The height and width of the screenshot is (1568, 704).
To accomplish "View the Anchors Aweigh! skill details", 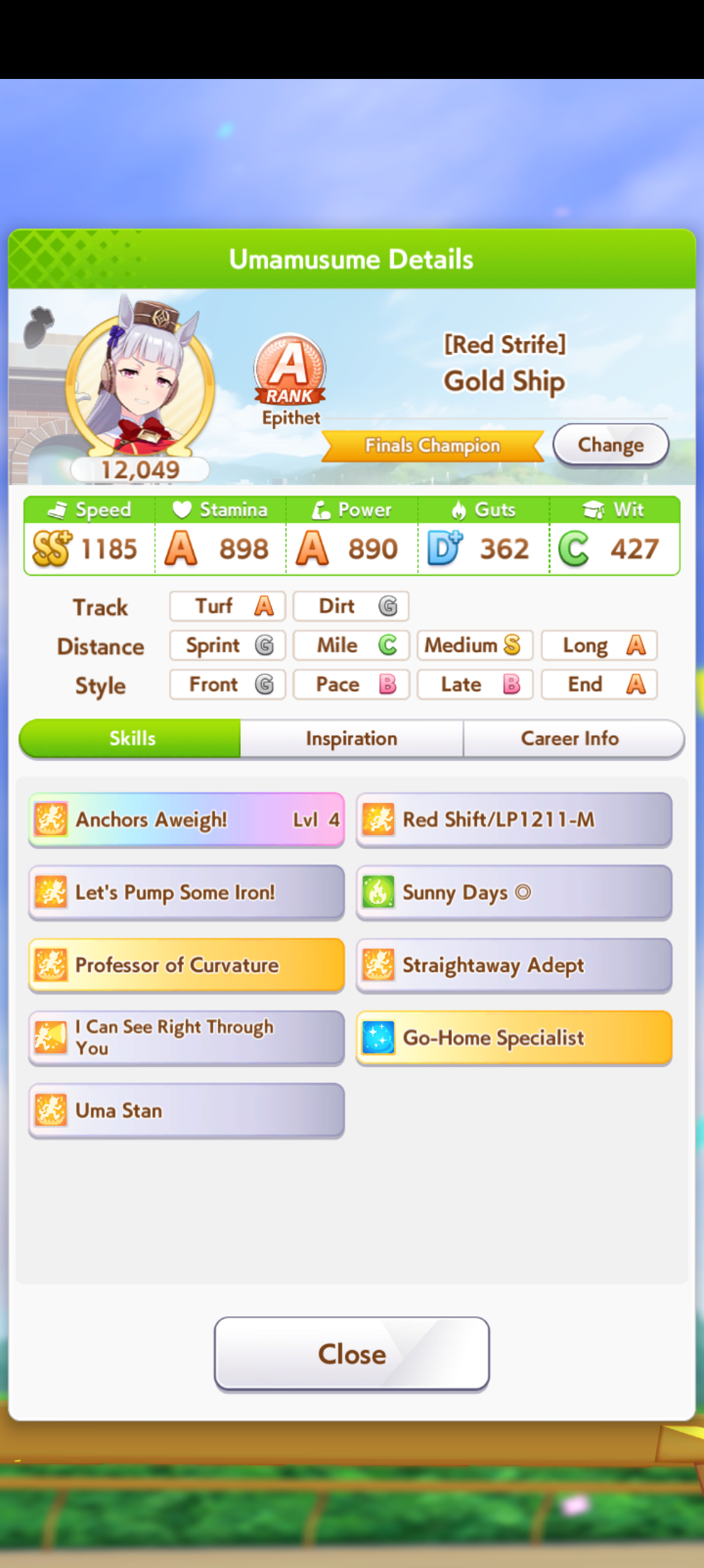I will pos(186,820).
